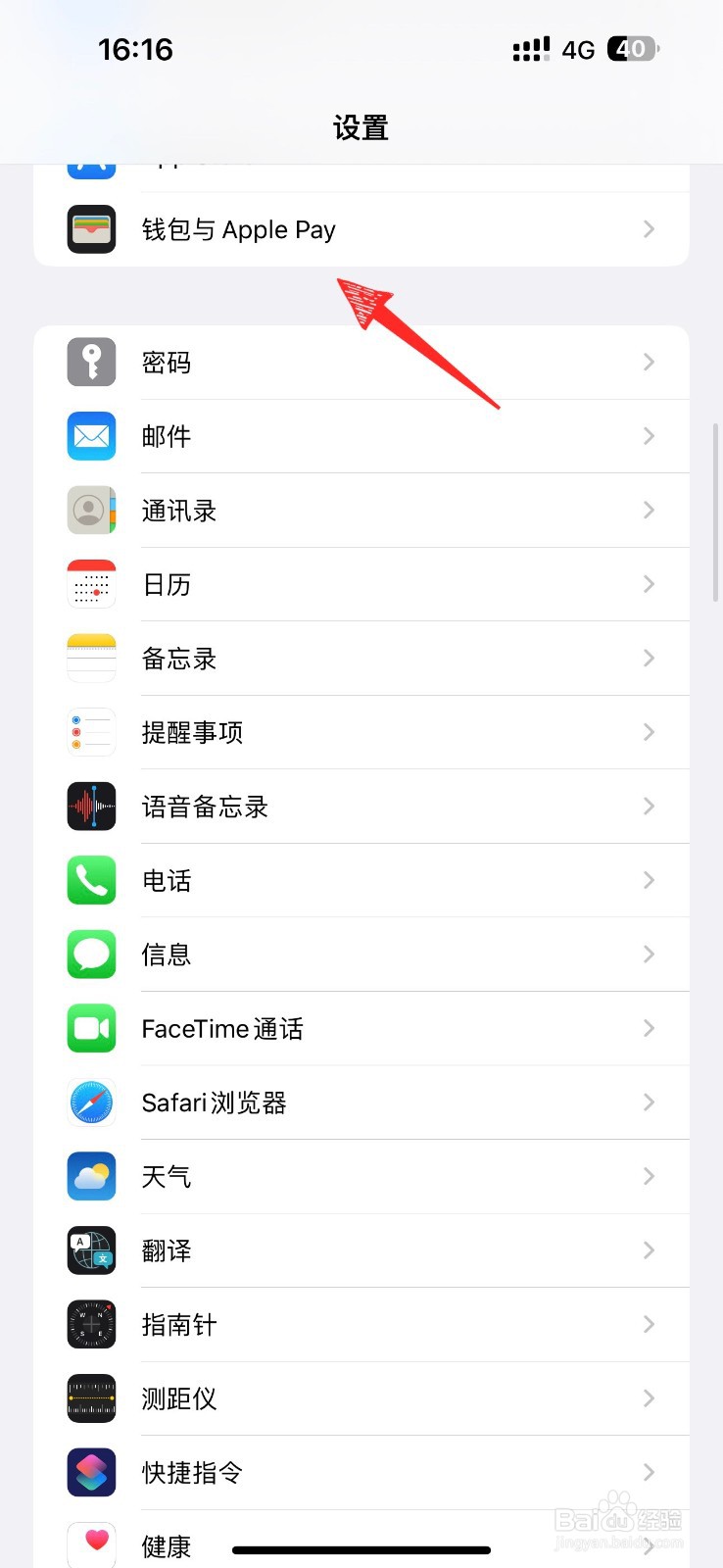Expand the 电话 row chevron
The width and height of the screenshot is (723, 1568).
click(x=649, y=880)
